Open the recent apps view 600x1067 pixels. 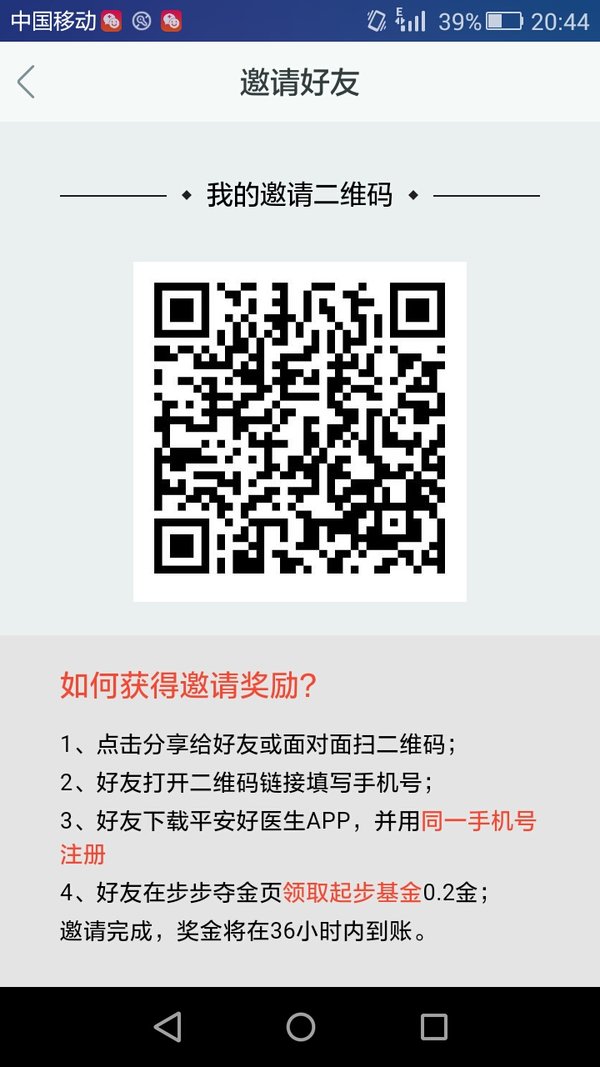pyautogui.click(x=434, y=1026)
